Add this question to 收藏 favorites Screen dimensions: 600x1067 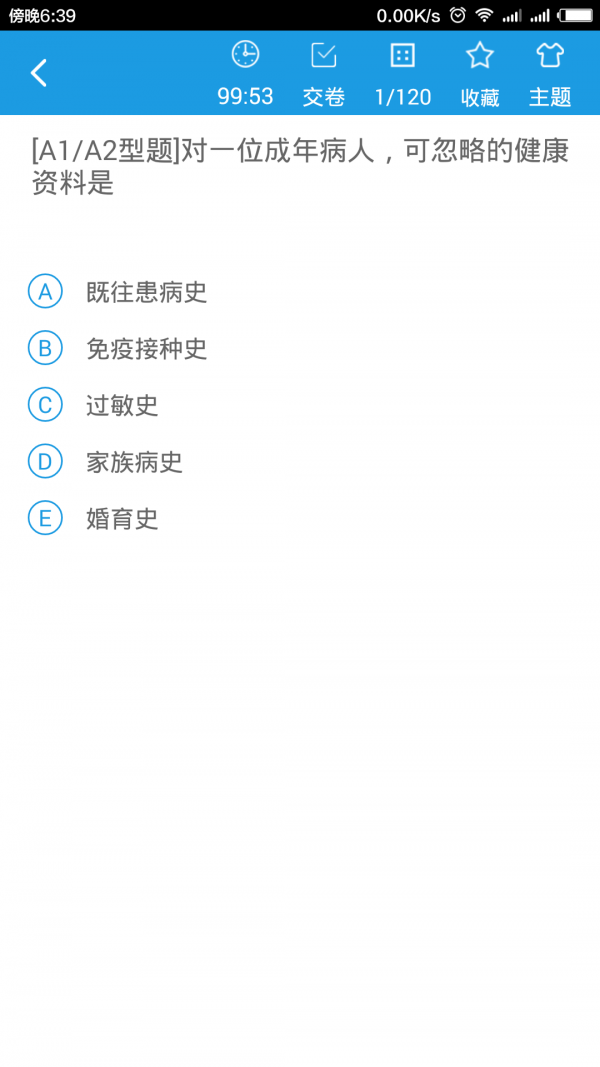click(x=480, y=73)
